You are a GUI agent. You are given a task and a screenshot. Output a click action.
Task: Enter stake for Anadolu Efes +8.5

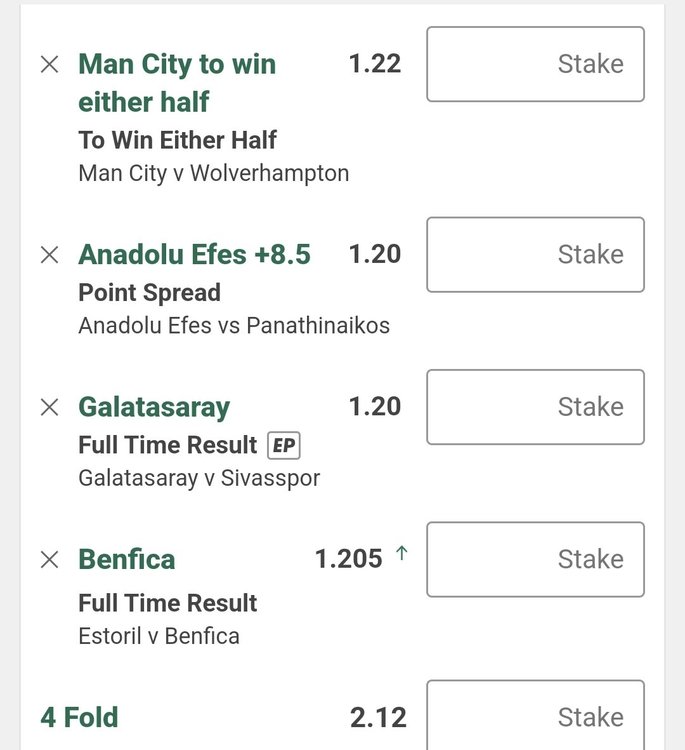(x=535, y=255)
